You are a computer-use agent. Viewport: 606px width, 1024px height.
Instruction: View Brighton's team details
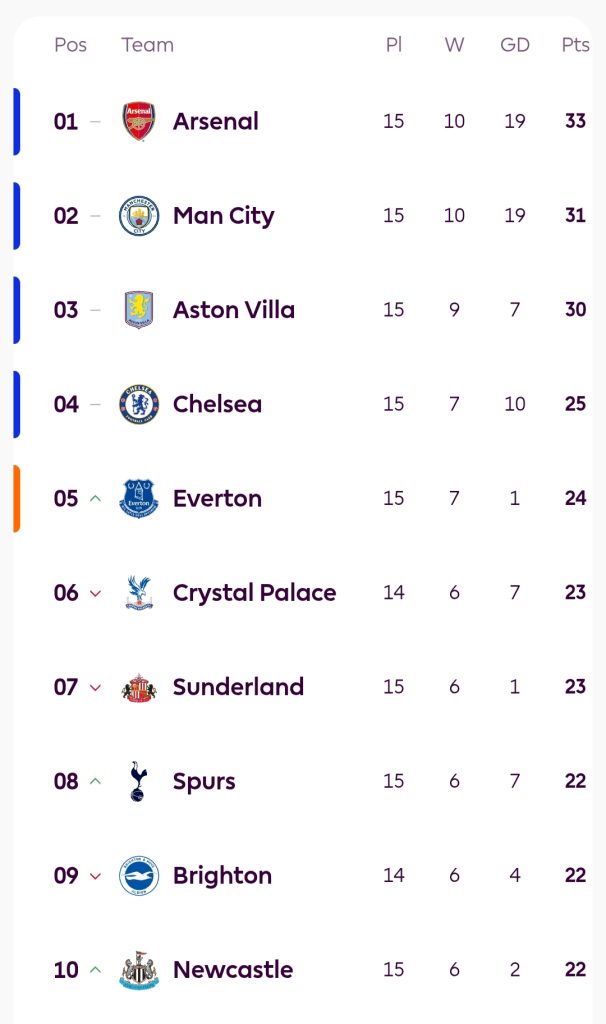click(x=222, y=876)
